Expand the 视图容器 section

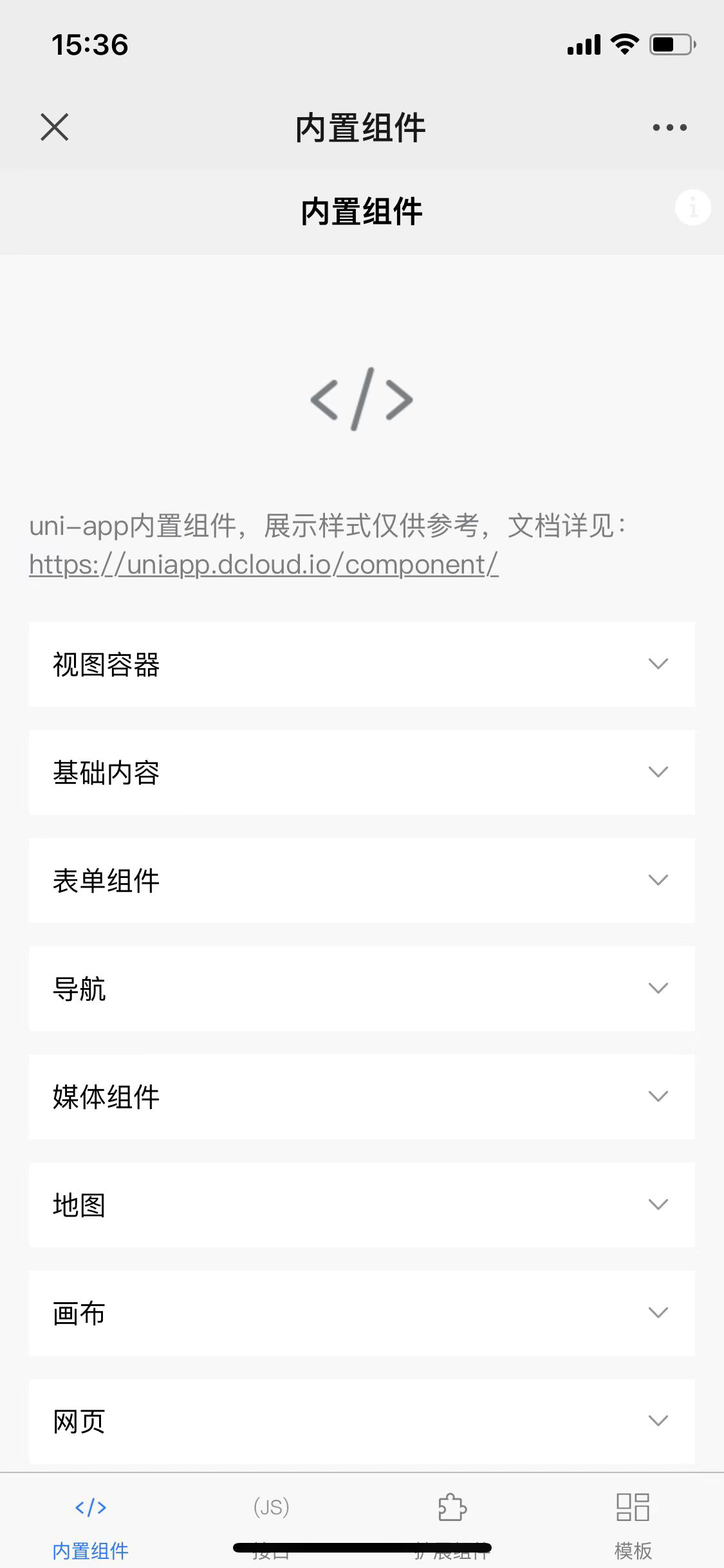click(x=362, y=665)
